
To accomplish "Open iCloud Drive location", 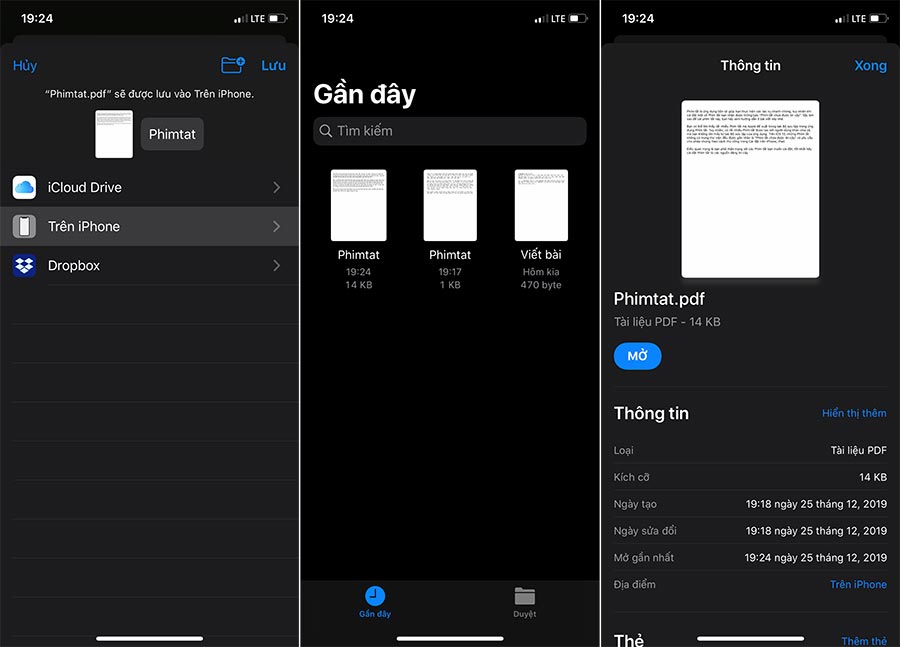I will click(148, 187).
